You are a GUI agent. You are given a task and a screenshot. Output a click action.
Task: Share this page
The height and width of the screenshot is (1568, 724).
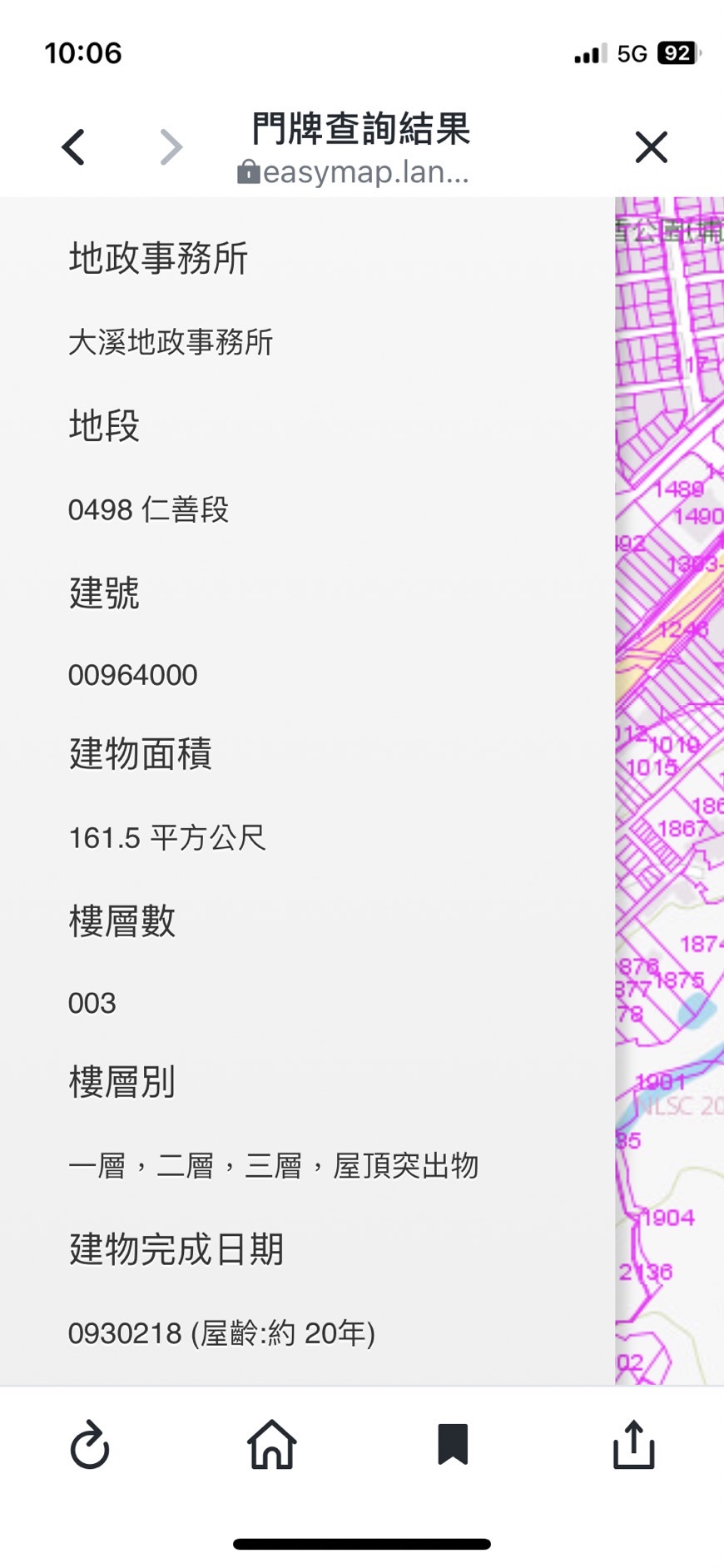(634, 1444)
